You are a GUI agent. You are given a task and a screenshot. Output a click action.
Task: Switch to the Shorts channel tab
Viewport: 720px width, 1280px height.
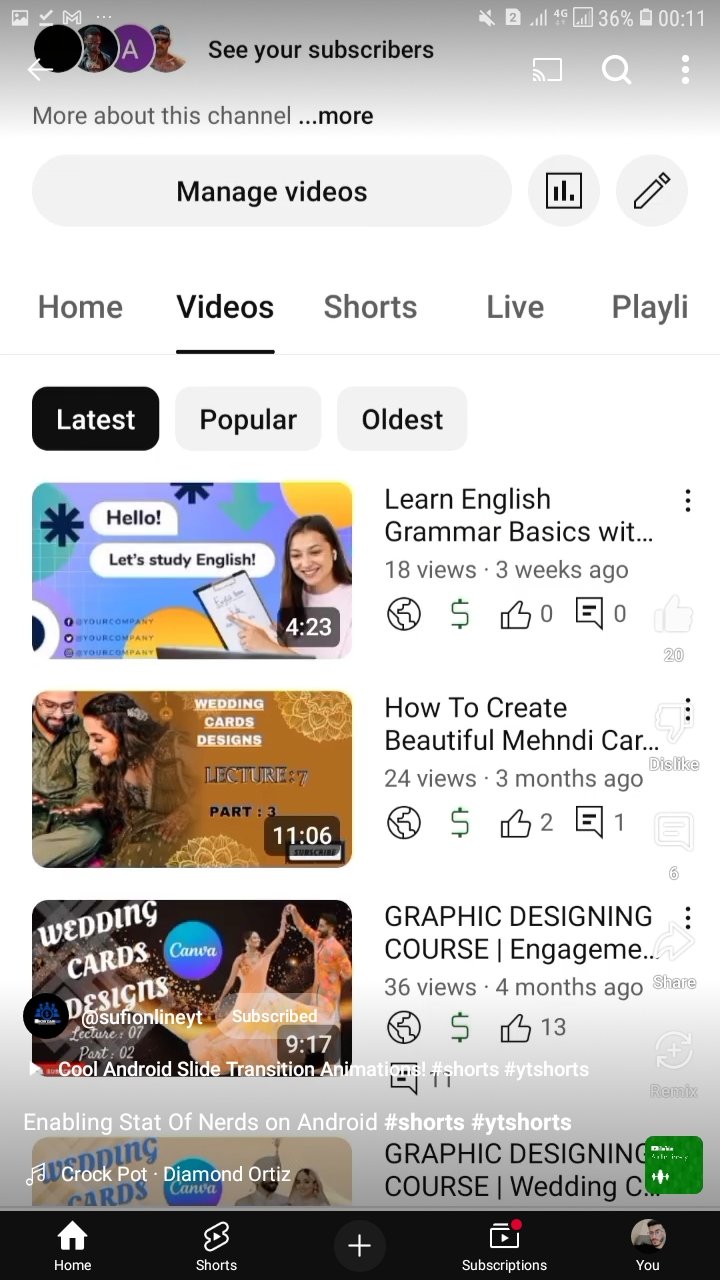click(370, 307)
